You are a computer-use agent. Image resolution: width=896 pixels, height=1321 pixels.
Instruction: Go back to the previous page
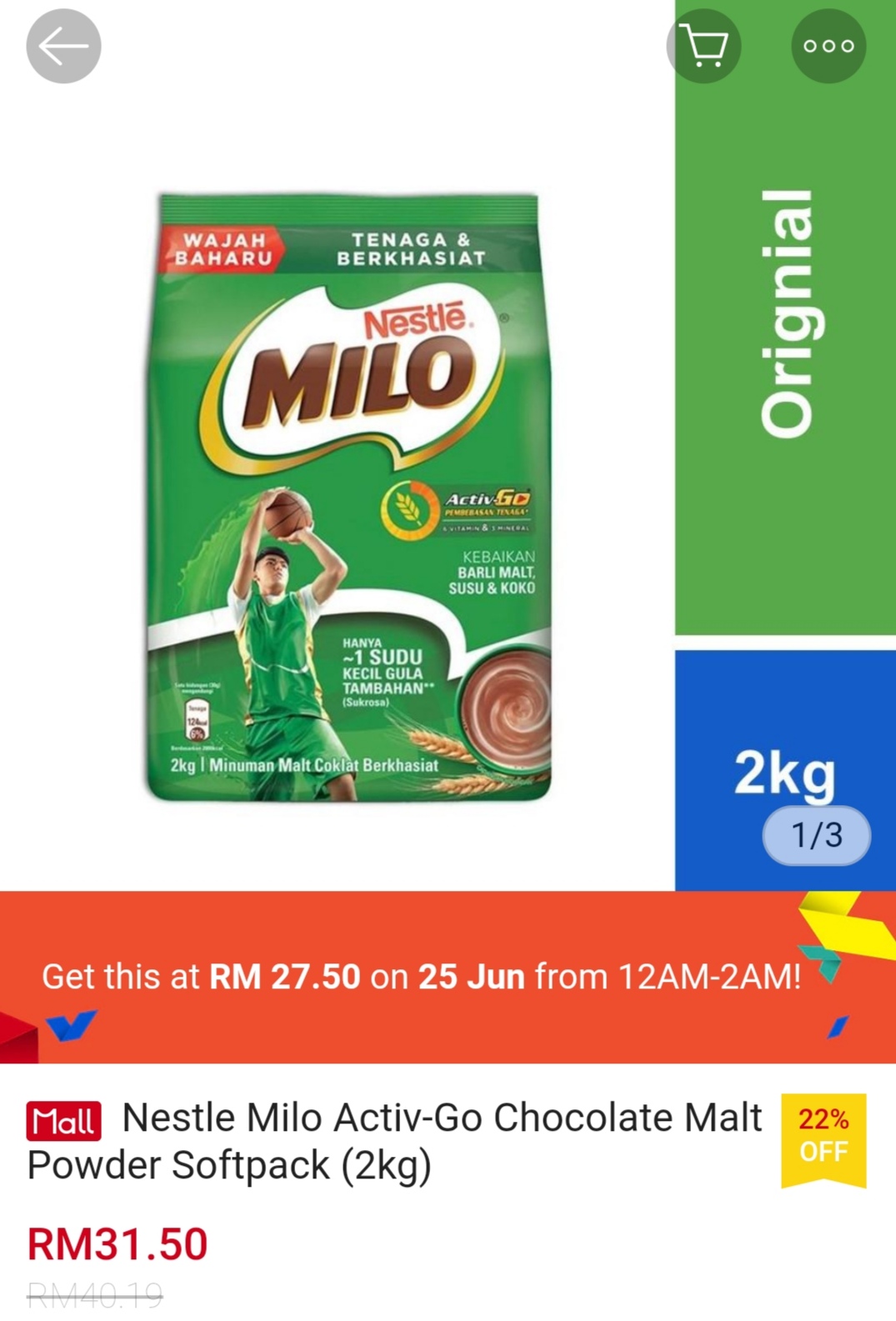63,47
